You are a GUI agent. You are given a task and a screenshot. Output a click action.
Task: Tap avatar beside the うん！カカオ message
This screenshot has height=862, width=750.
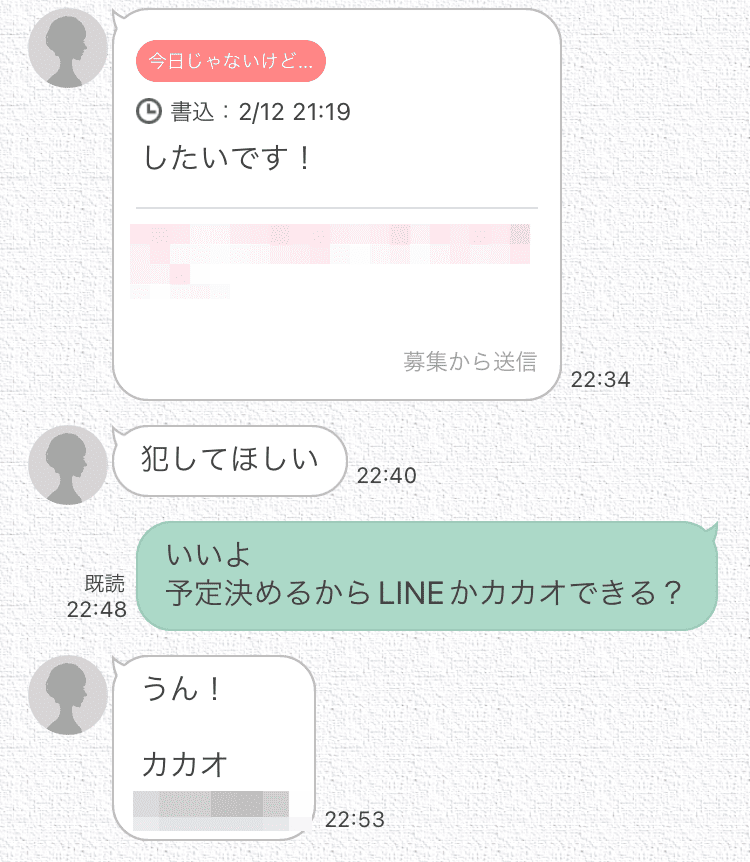68,695
